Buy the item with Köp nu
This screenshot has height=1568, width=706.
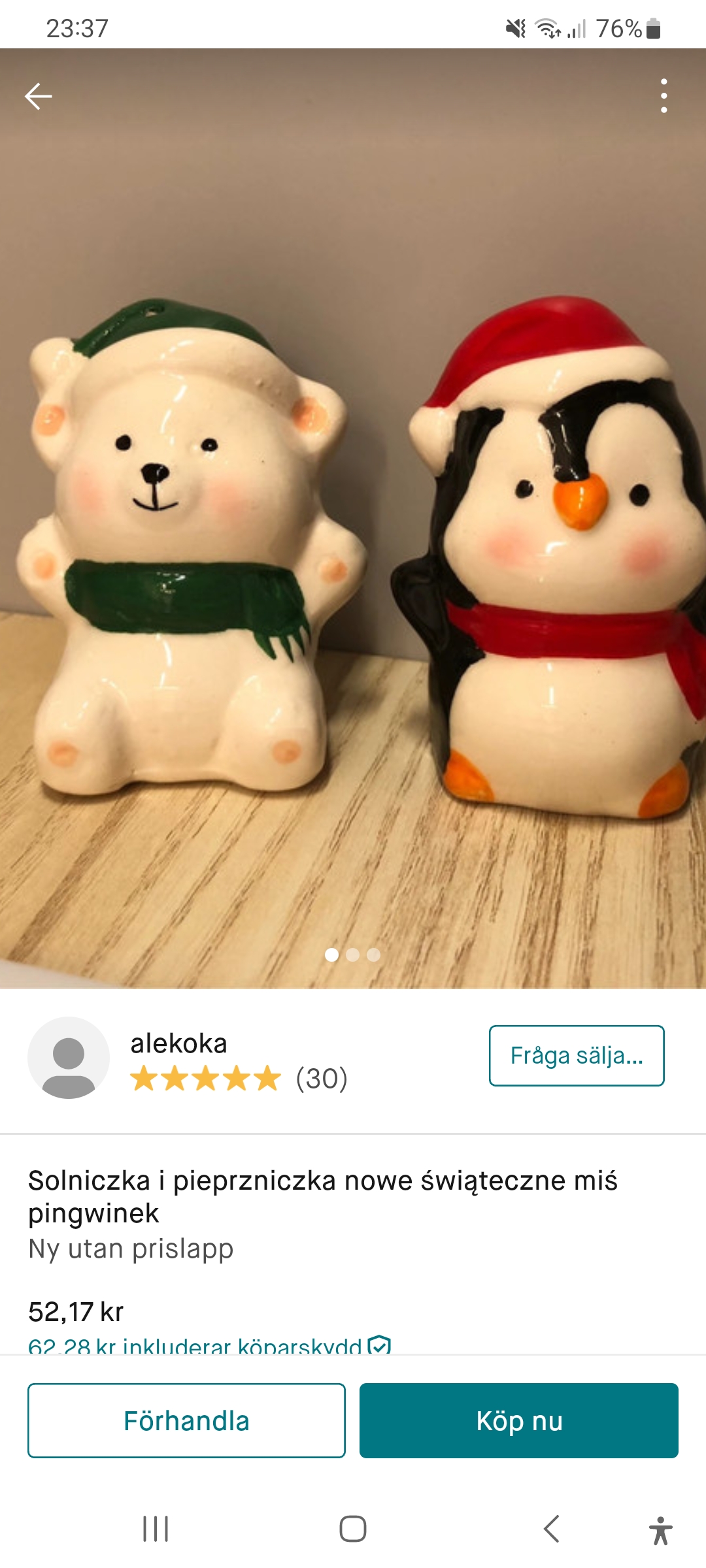tap(518, 1420)
